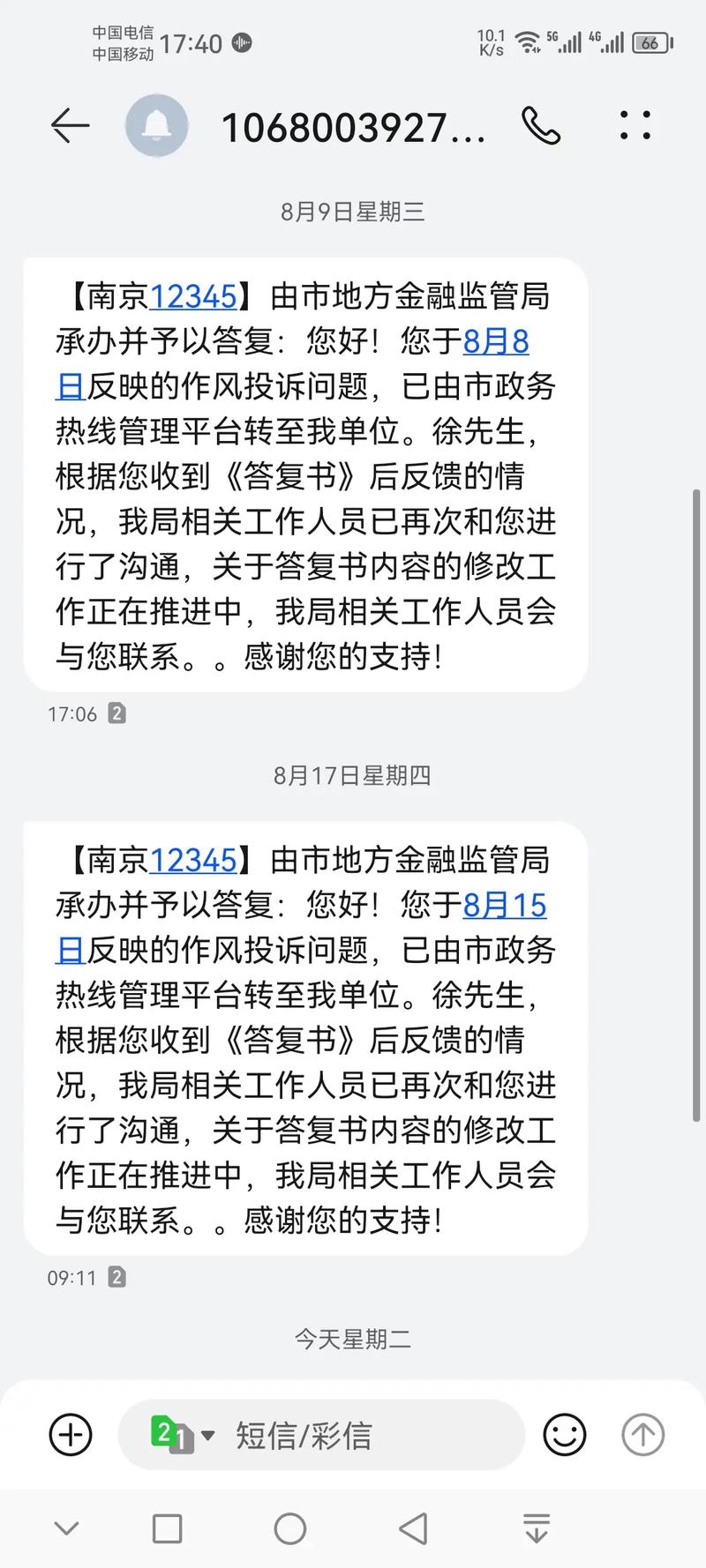Open the emoji picker

[564, 1435]
